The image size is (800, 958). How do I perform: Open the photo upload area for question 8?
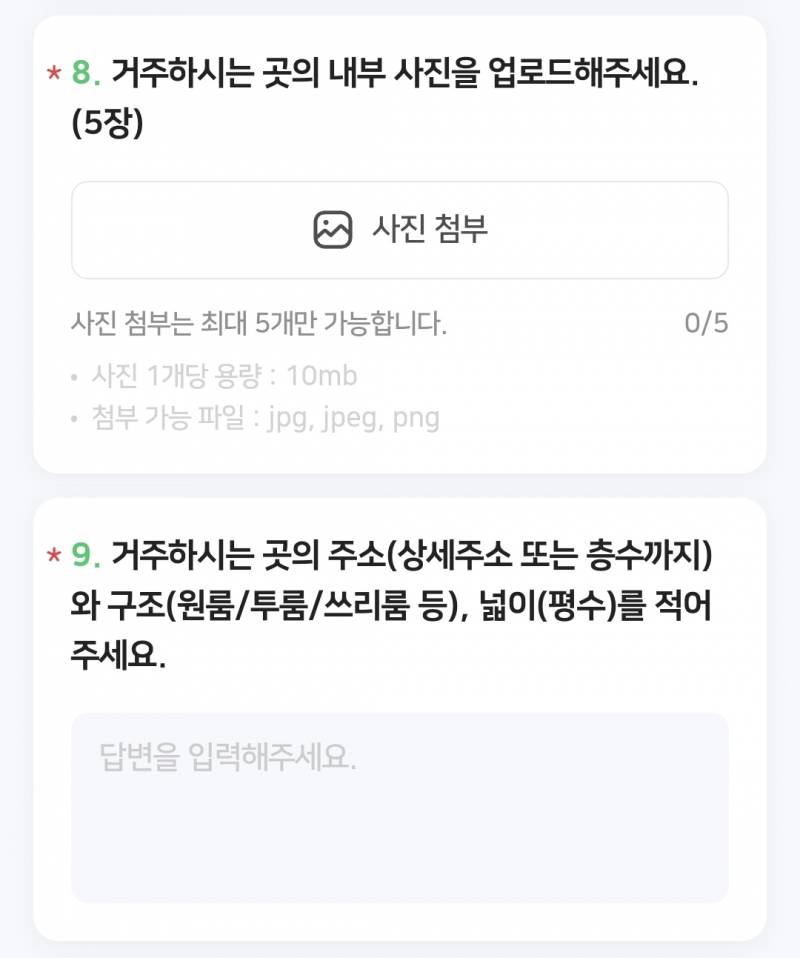tap(400, 229)
